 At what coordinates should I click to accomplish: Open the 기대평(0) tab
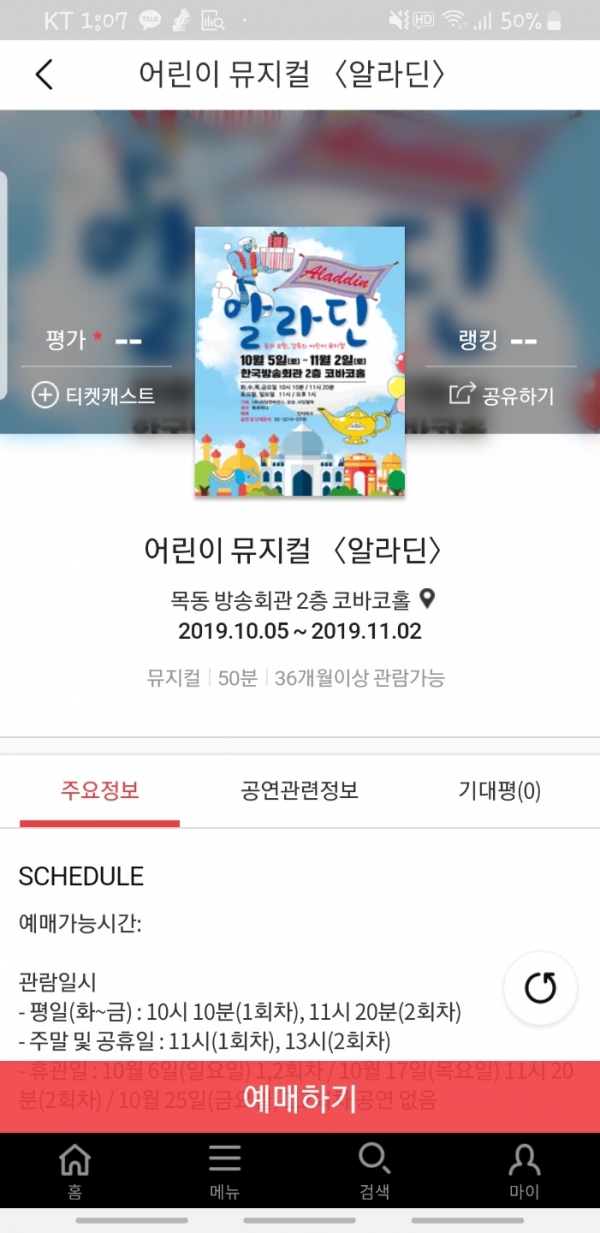pos(498,791)
